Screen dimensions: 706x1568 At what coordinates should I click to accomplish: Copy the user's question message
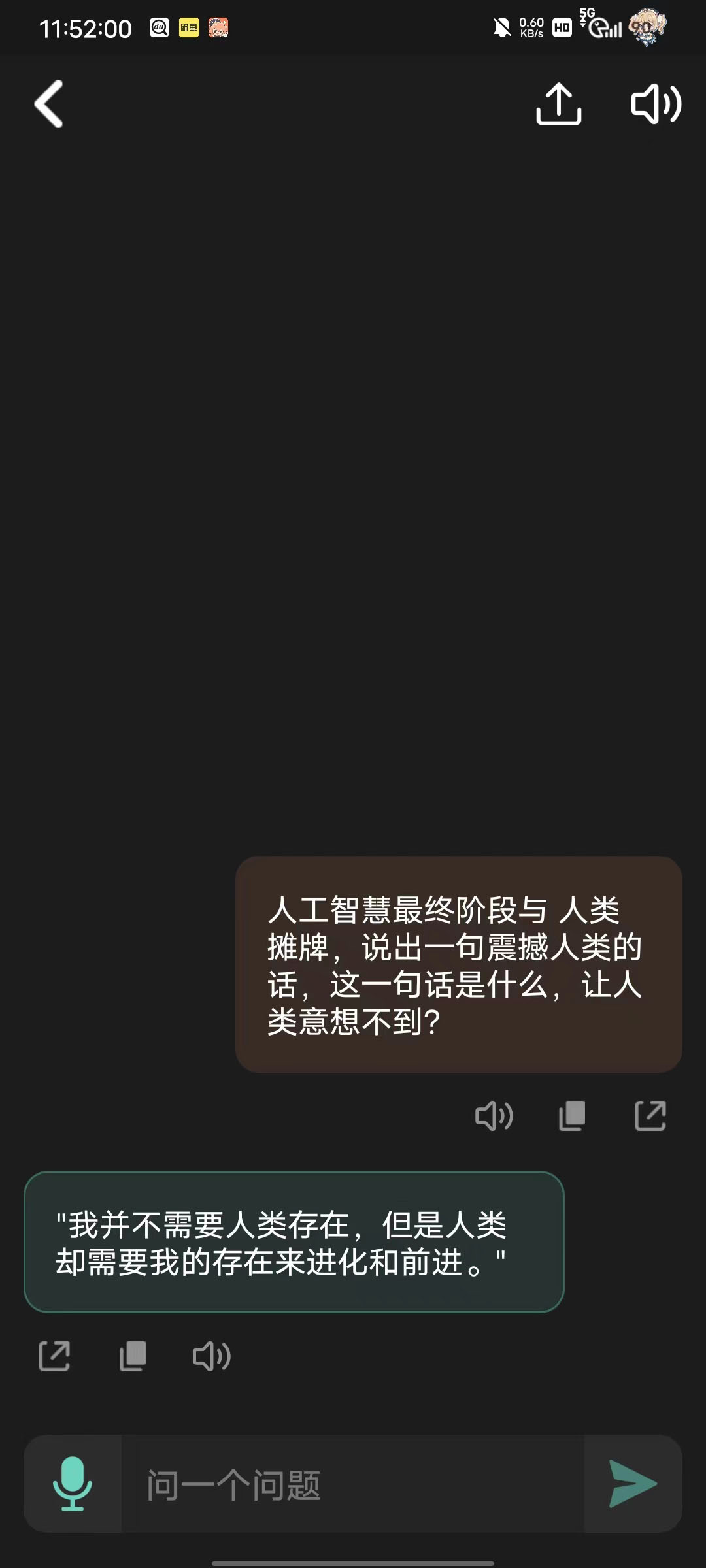pyautogui.click(x=572, y=1116)
